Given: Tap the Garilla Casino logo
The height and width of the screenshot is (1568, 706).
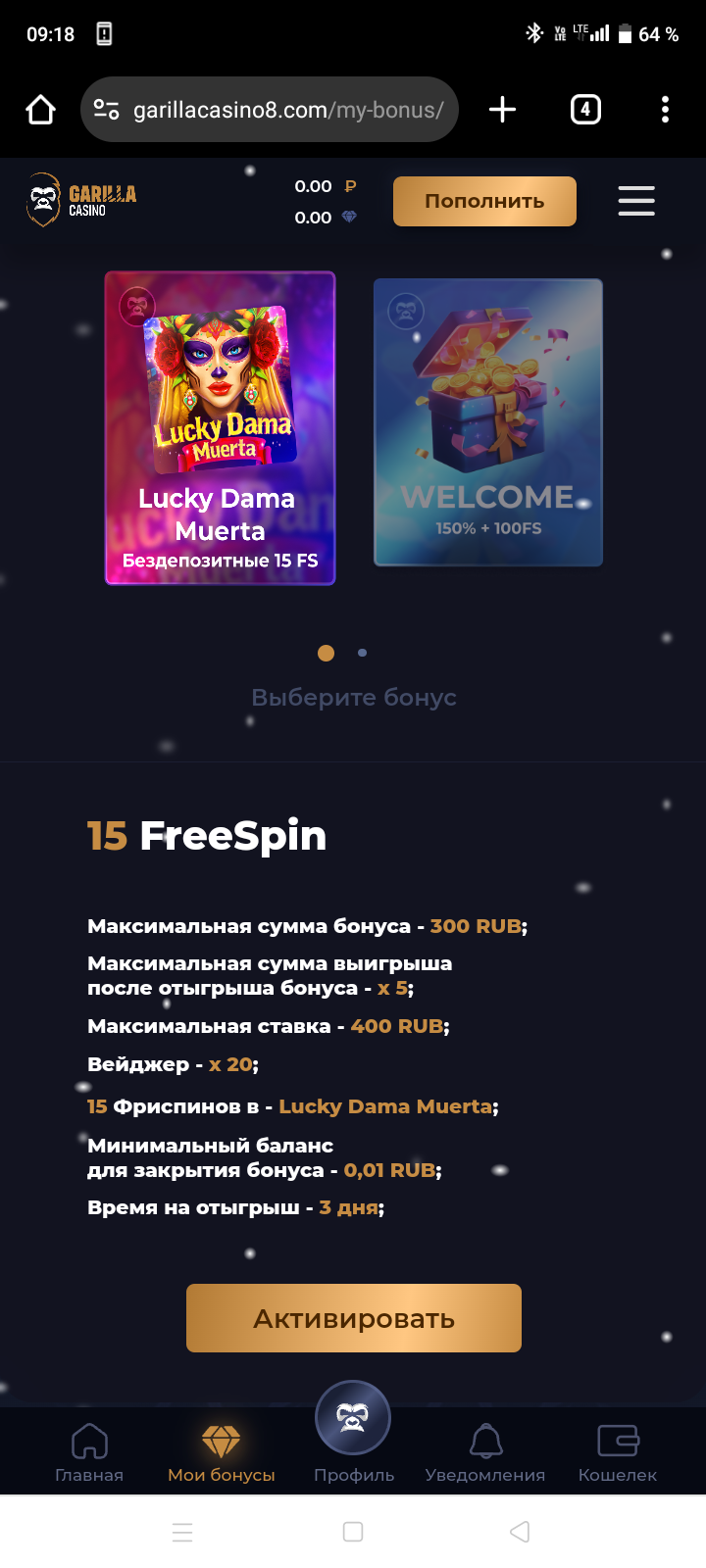Looking at the screenshot, I should tap(81, 200).
